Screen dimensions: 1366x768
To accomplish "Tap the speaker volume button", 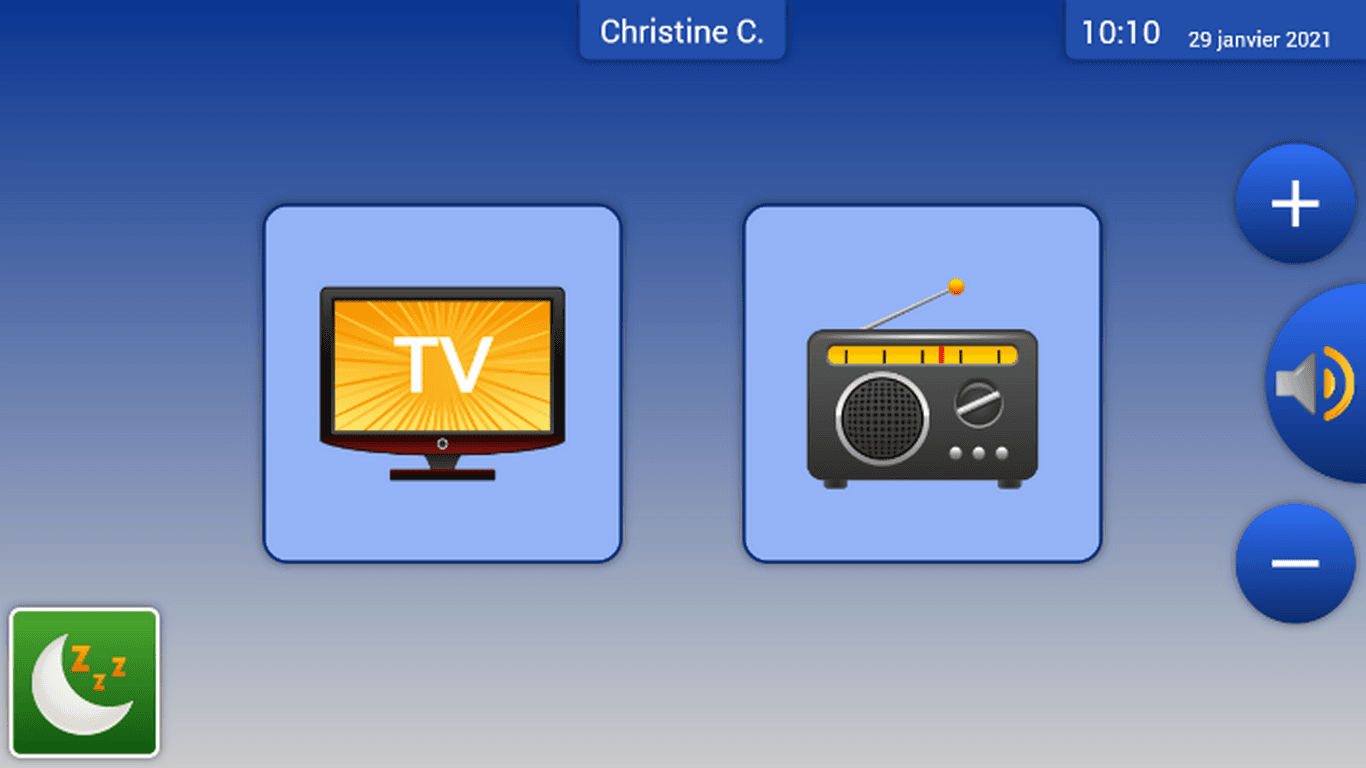I will click(1317, 383).
